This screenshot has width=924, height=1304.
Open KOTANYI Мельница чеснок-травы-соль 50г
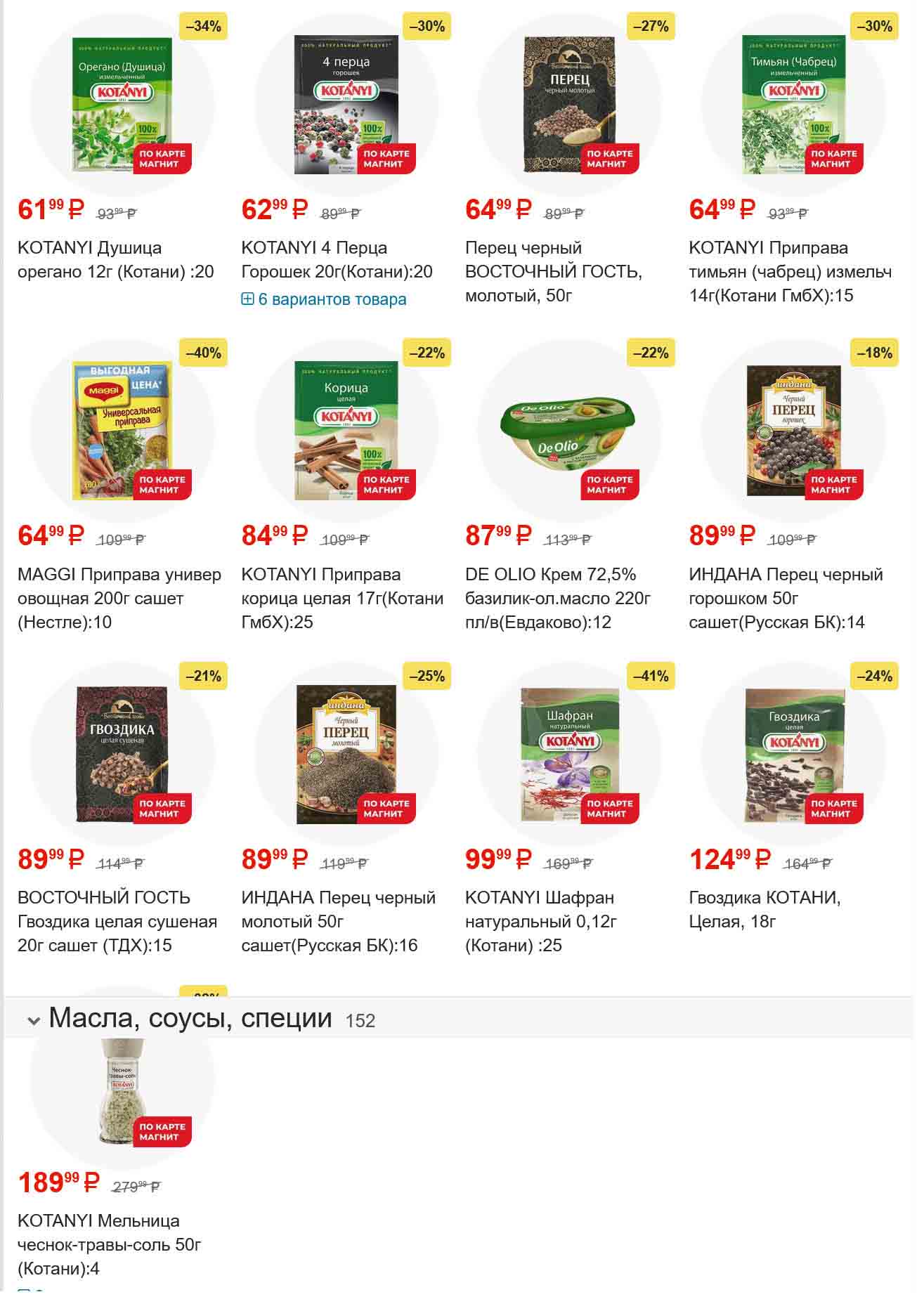(109, 1244)
